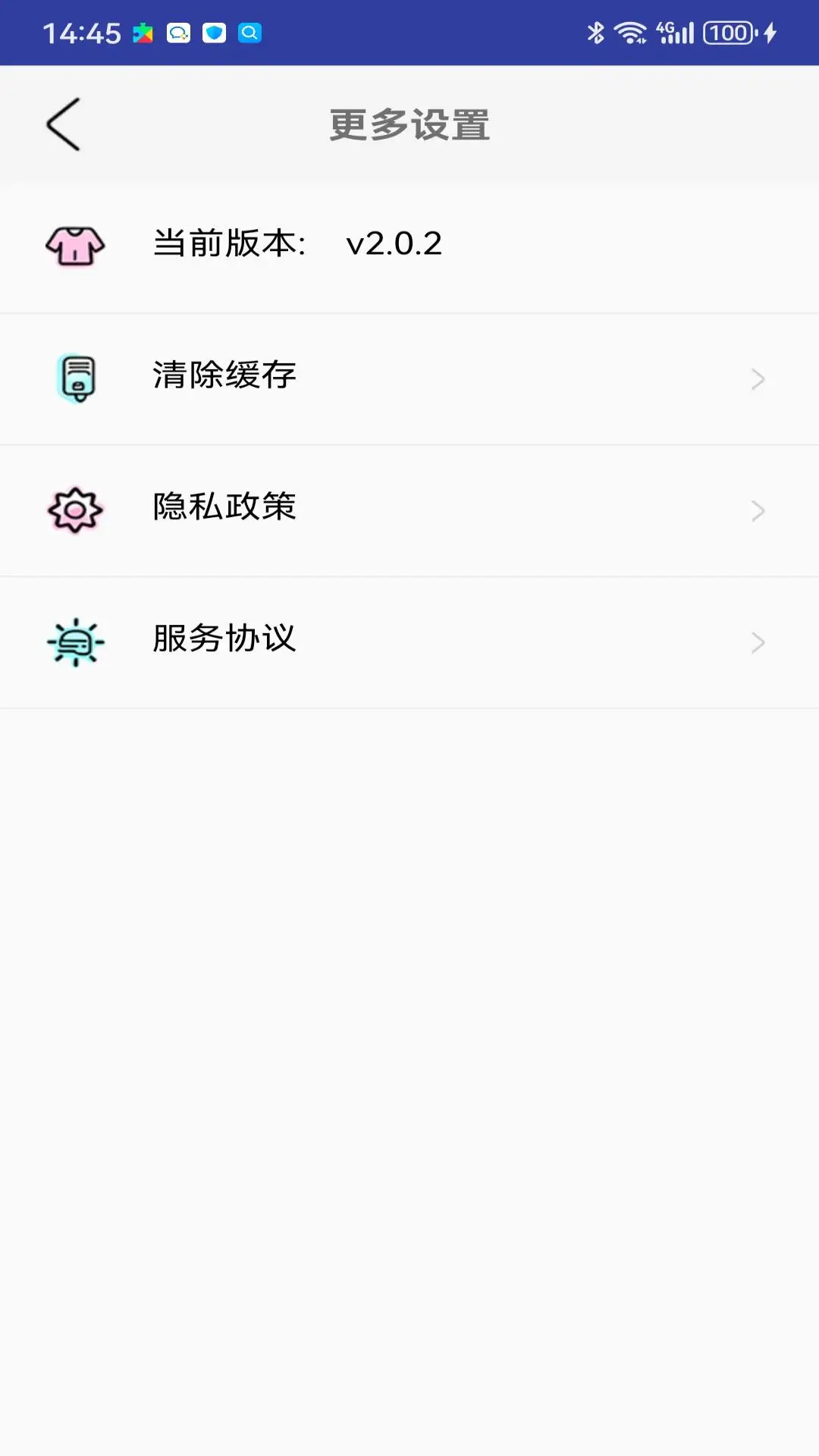This screenshot has width=819, height=1456.
Task: Go back using the left arrow
Action: (x=63, y=124)
